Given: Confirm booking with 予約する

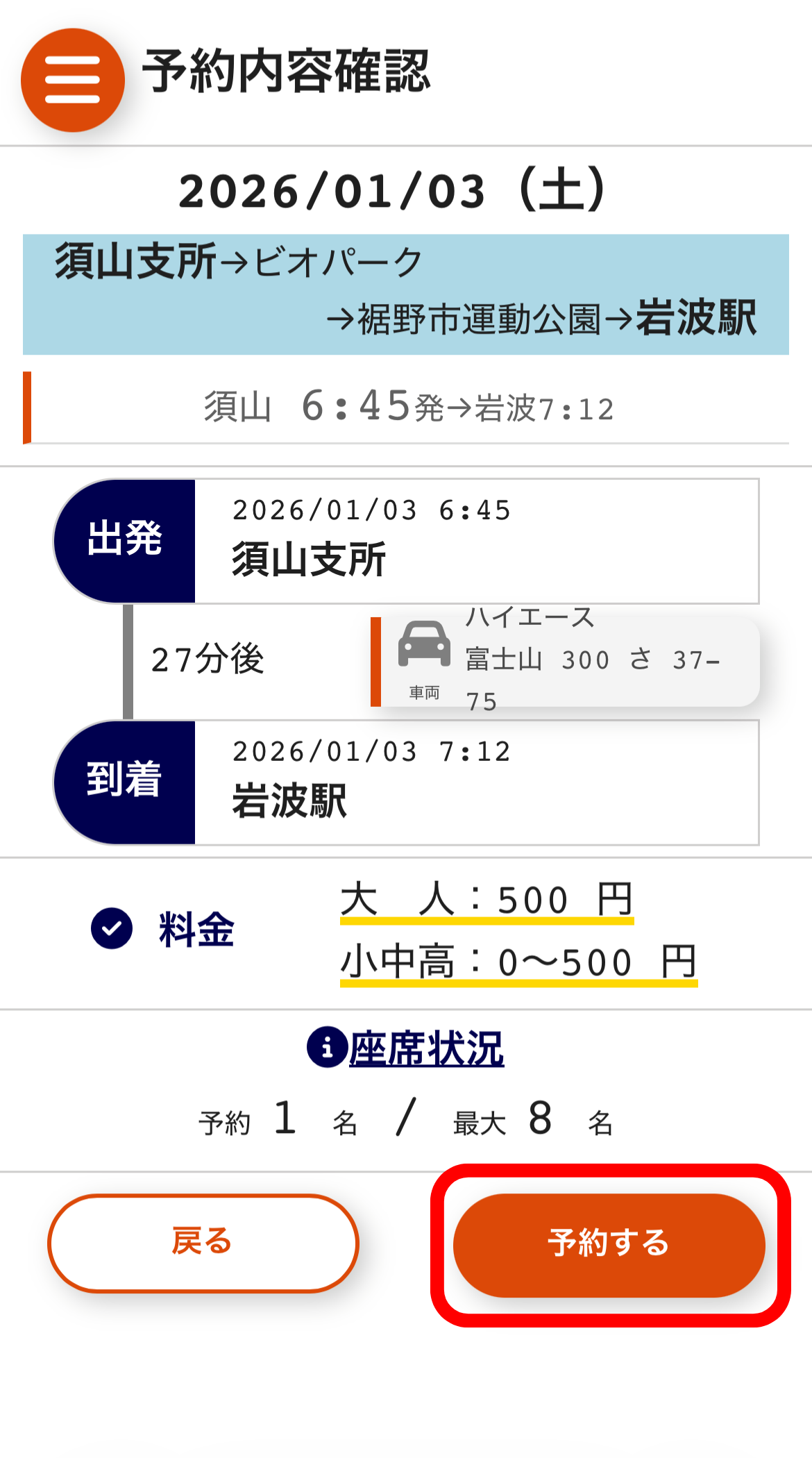Looking at the screenshot, I should tap(609, 1244).
